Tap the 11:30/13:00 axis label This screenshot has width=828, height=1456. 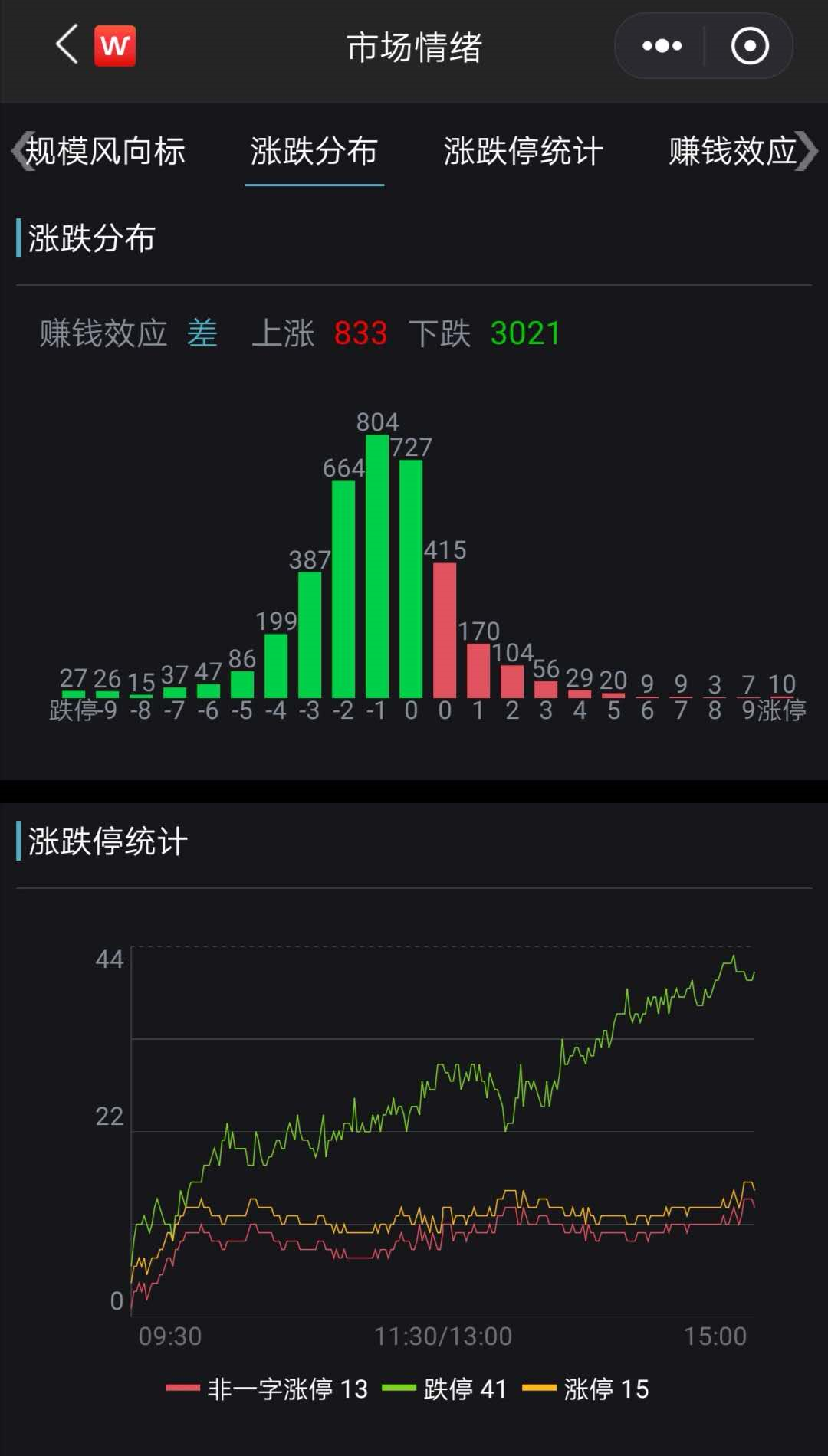coord(442,1336)
